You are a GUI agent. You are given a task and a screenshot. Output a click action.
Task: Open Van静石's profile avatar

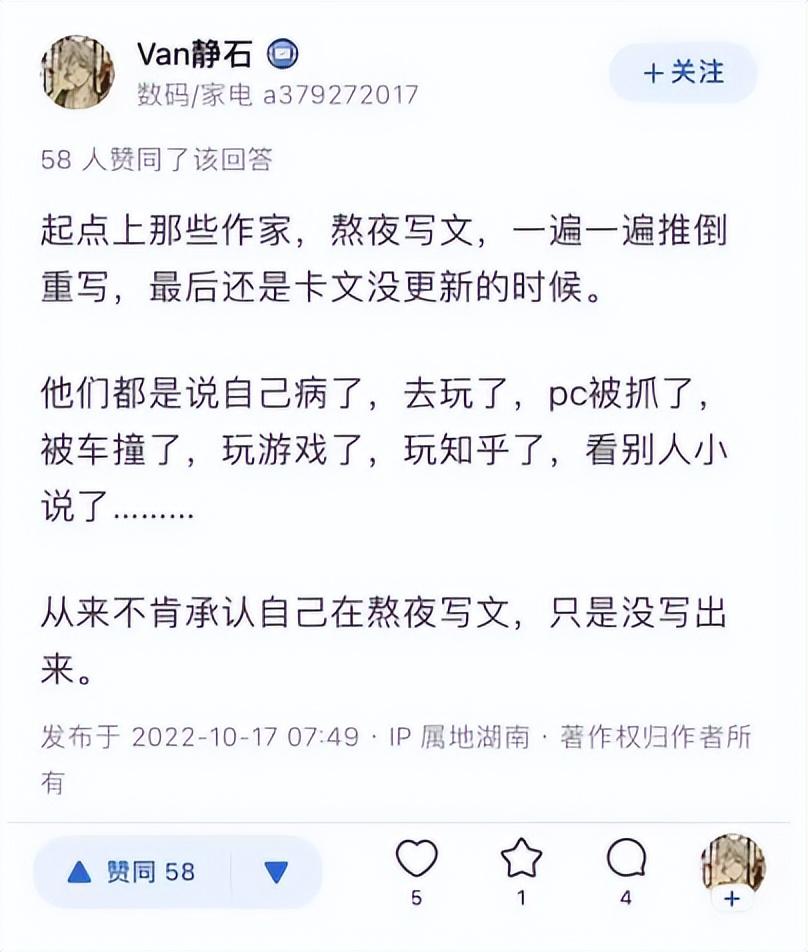pyautogui.click(x=77, y=72)
